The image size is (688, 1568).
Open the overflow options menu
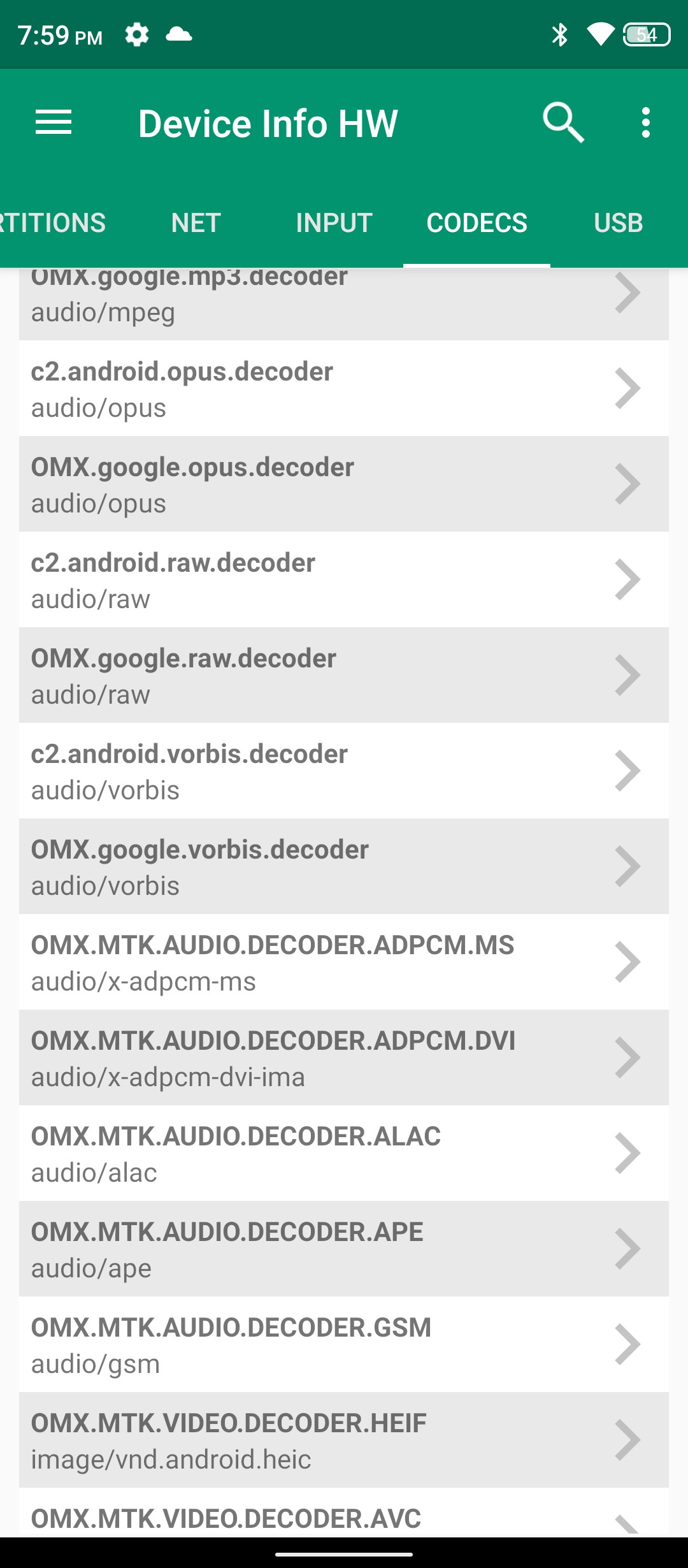[x=646, y=122]
